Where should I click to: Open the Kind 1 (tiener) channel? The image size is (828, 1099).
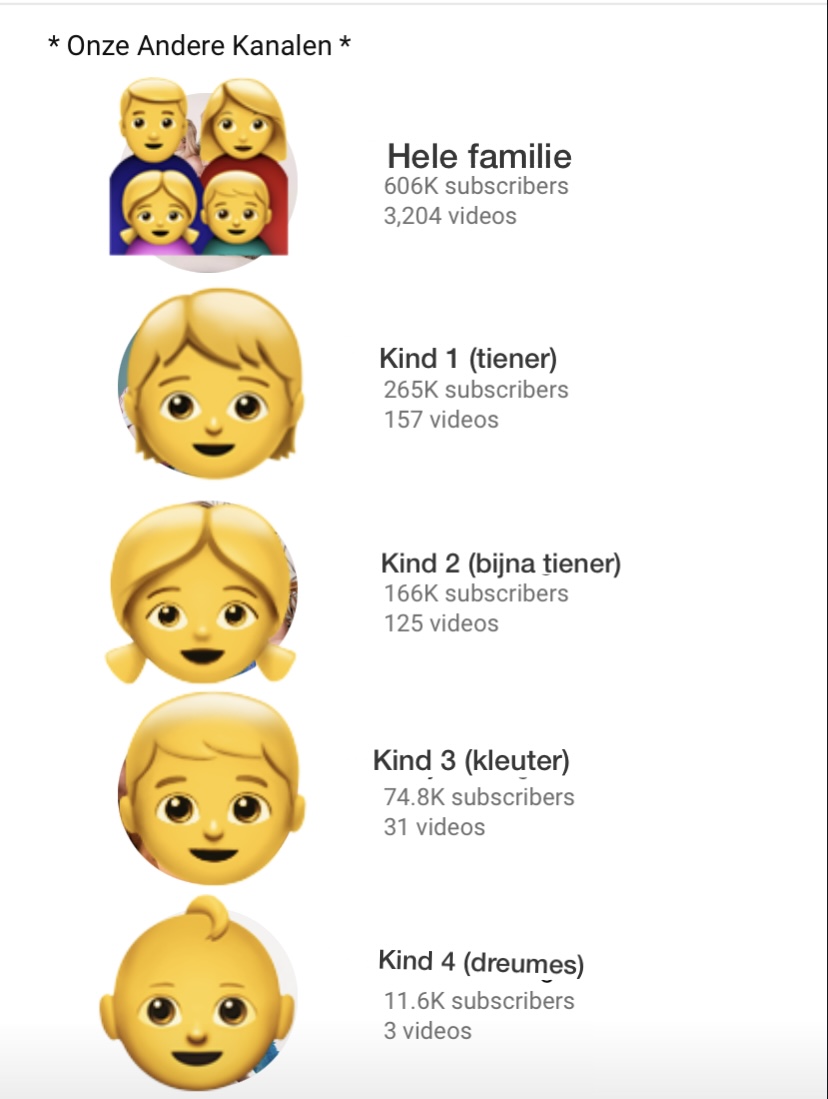coord(468,359)
